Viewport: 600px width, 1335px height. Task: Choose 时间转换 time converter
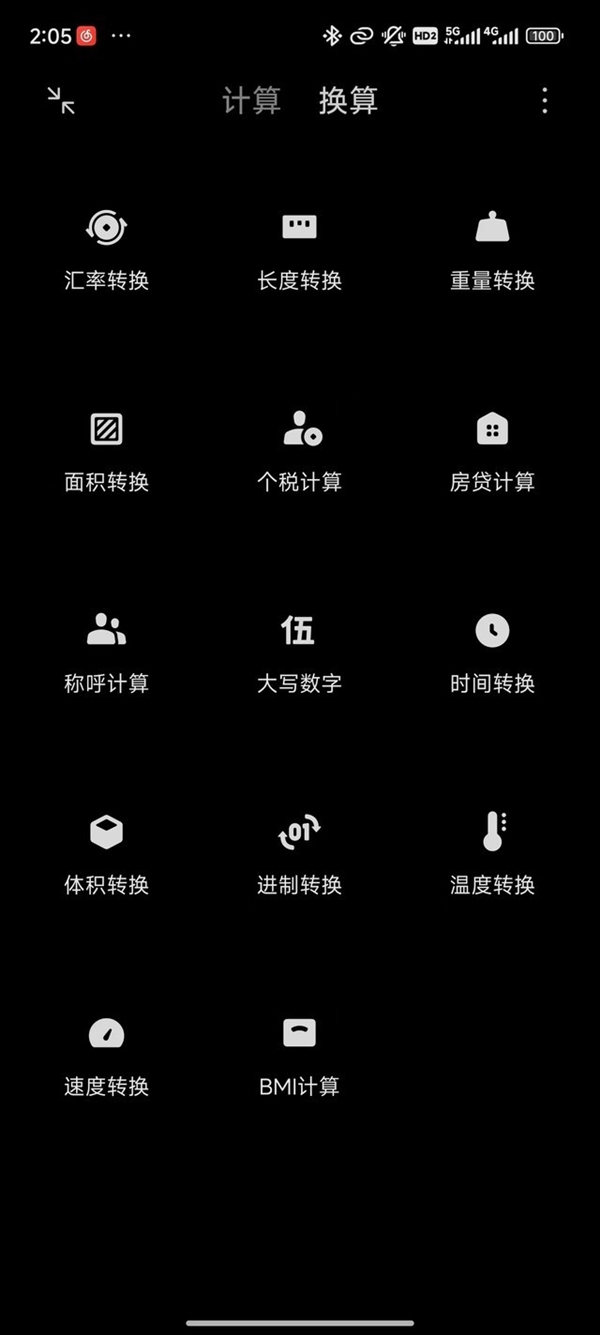click(492, 653)
